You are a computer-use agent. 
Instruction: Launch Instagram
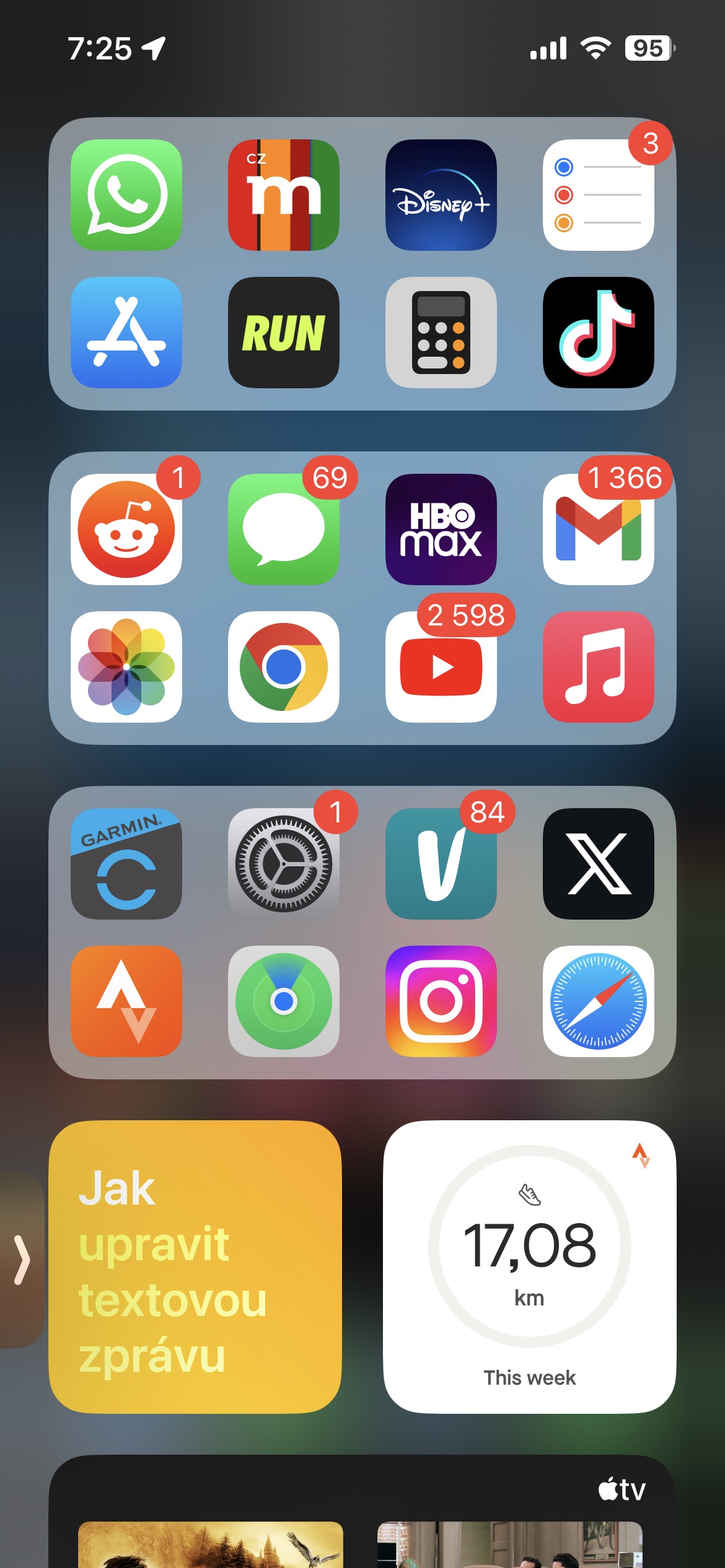441,1001
